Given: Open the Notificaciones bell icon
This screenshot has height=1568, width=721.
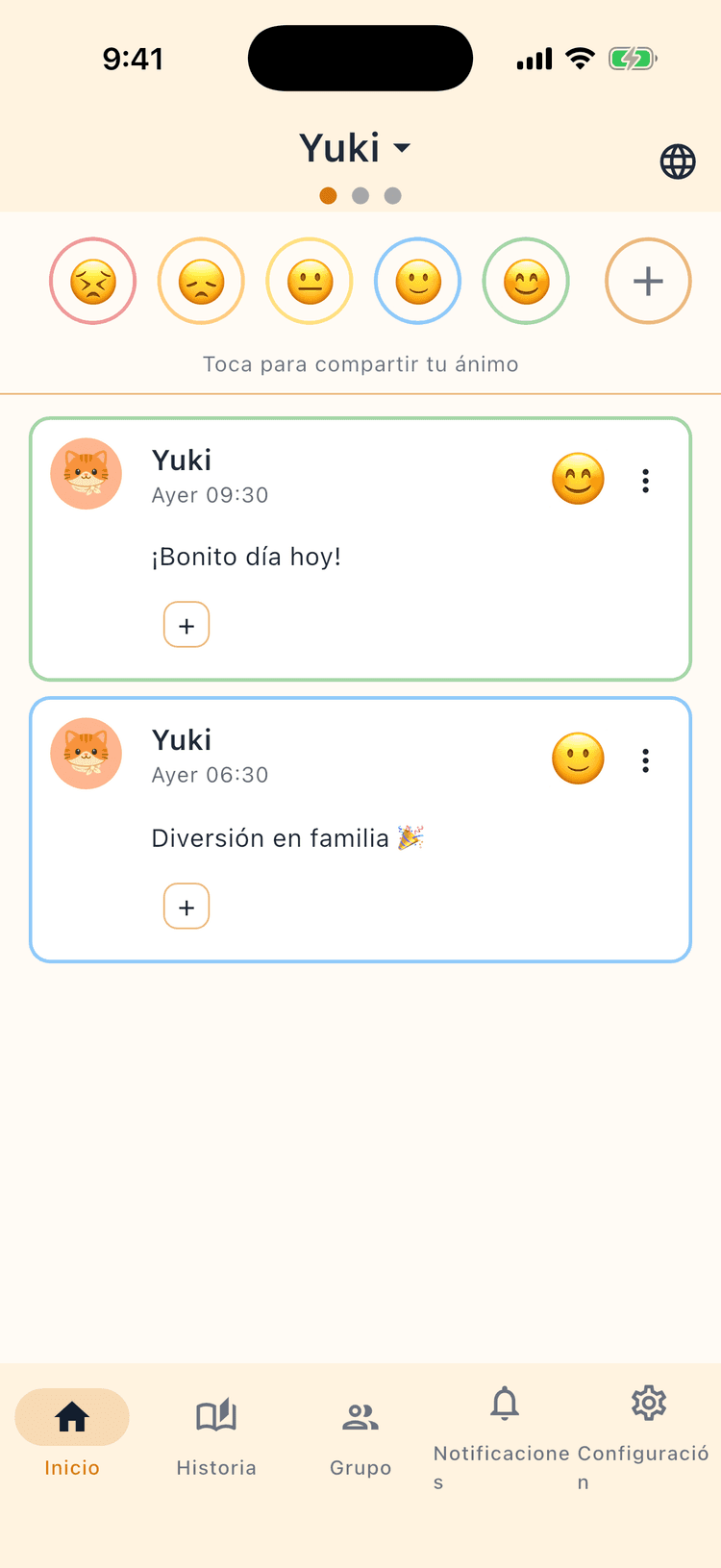Looking at the screenshot, I should pyautogui.click(x=505, y=1403).
